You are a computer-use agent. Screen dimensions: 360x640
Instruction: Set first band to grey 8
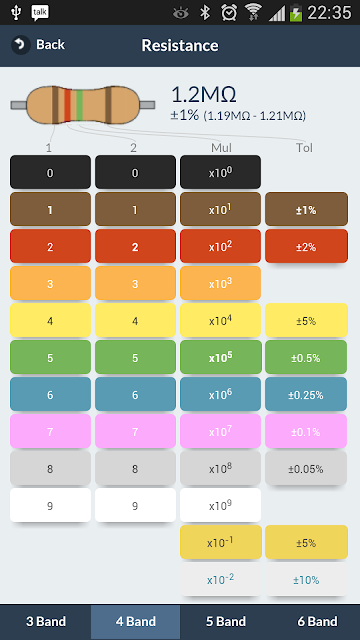coord(50,468)
